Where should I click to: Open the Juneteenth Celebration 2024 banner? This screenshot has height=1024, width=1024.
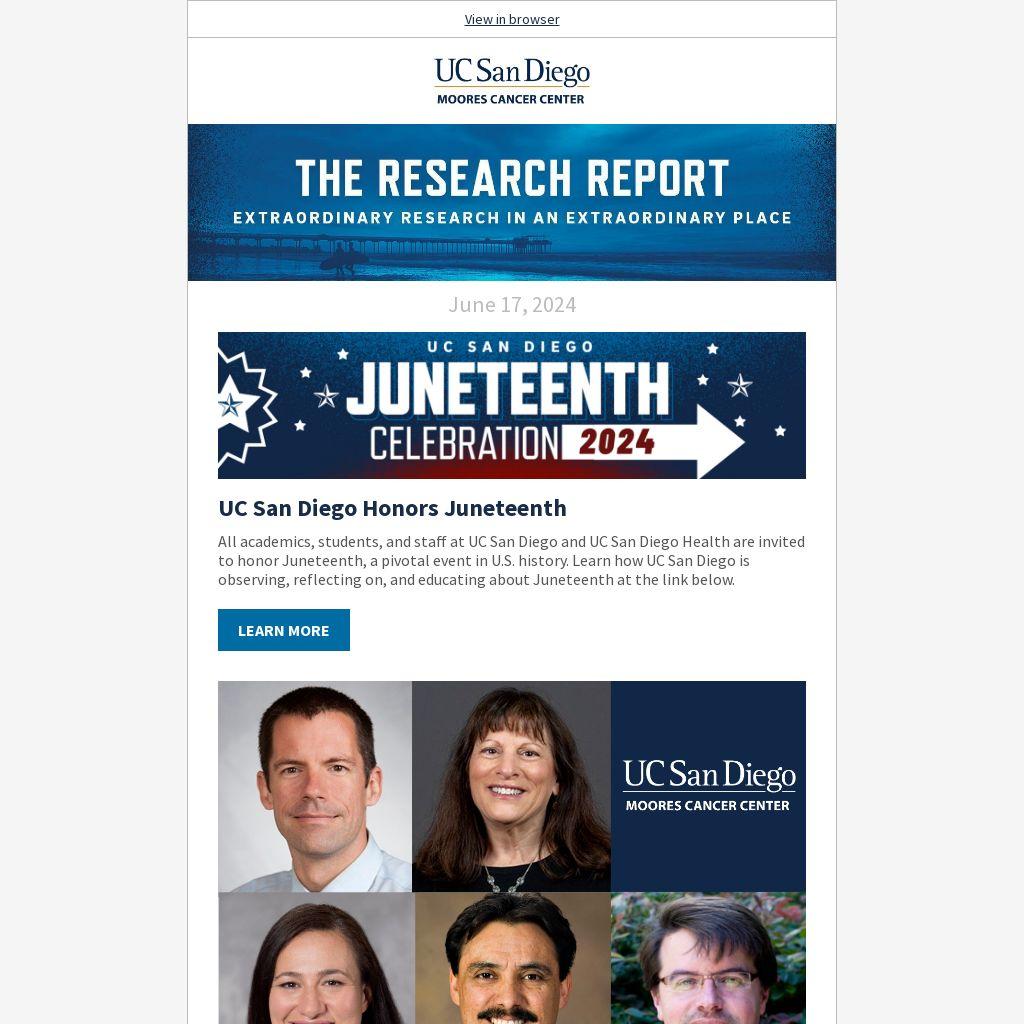512,405
